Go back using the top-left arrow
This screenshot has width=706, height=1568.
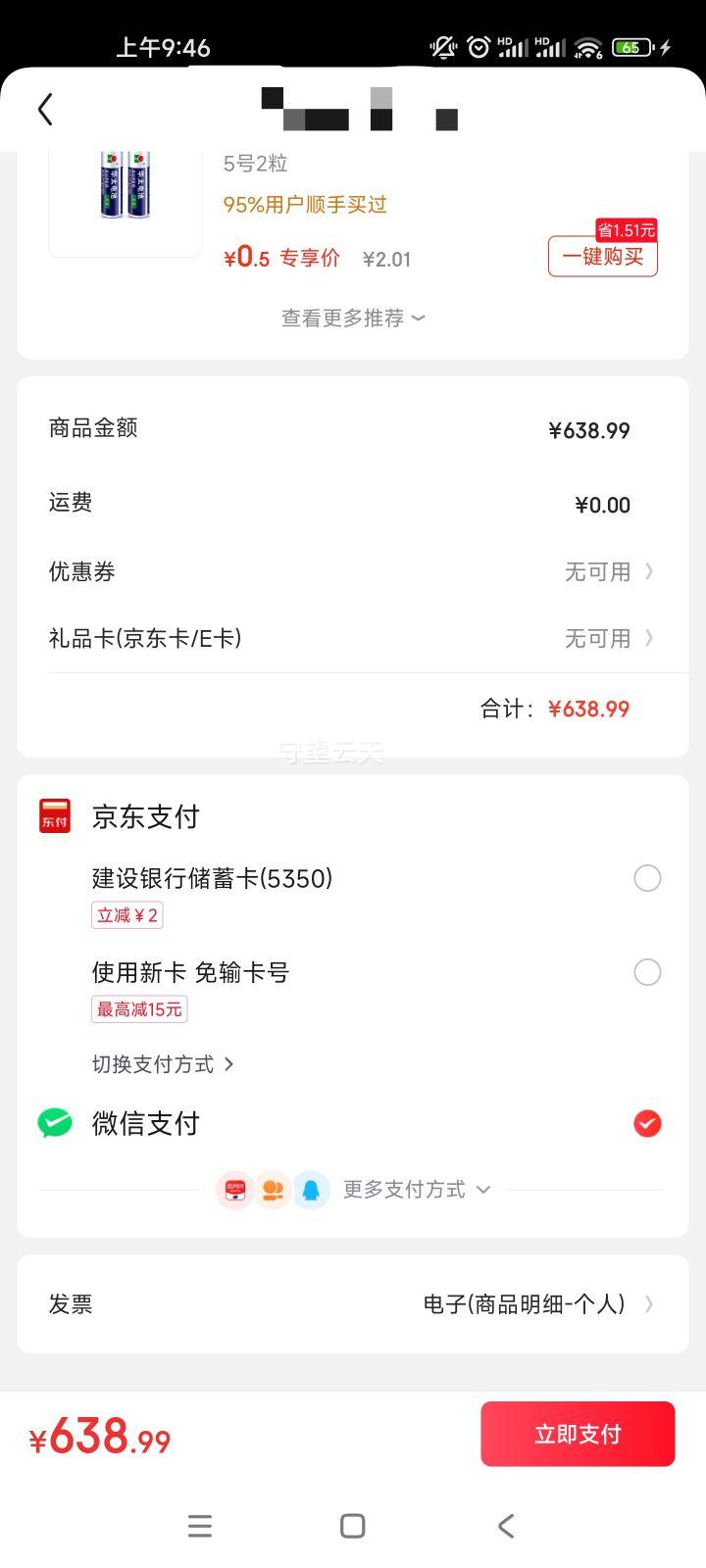pyautogui.click(x=45, y=109)
